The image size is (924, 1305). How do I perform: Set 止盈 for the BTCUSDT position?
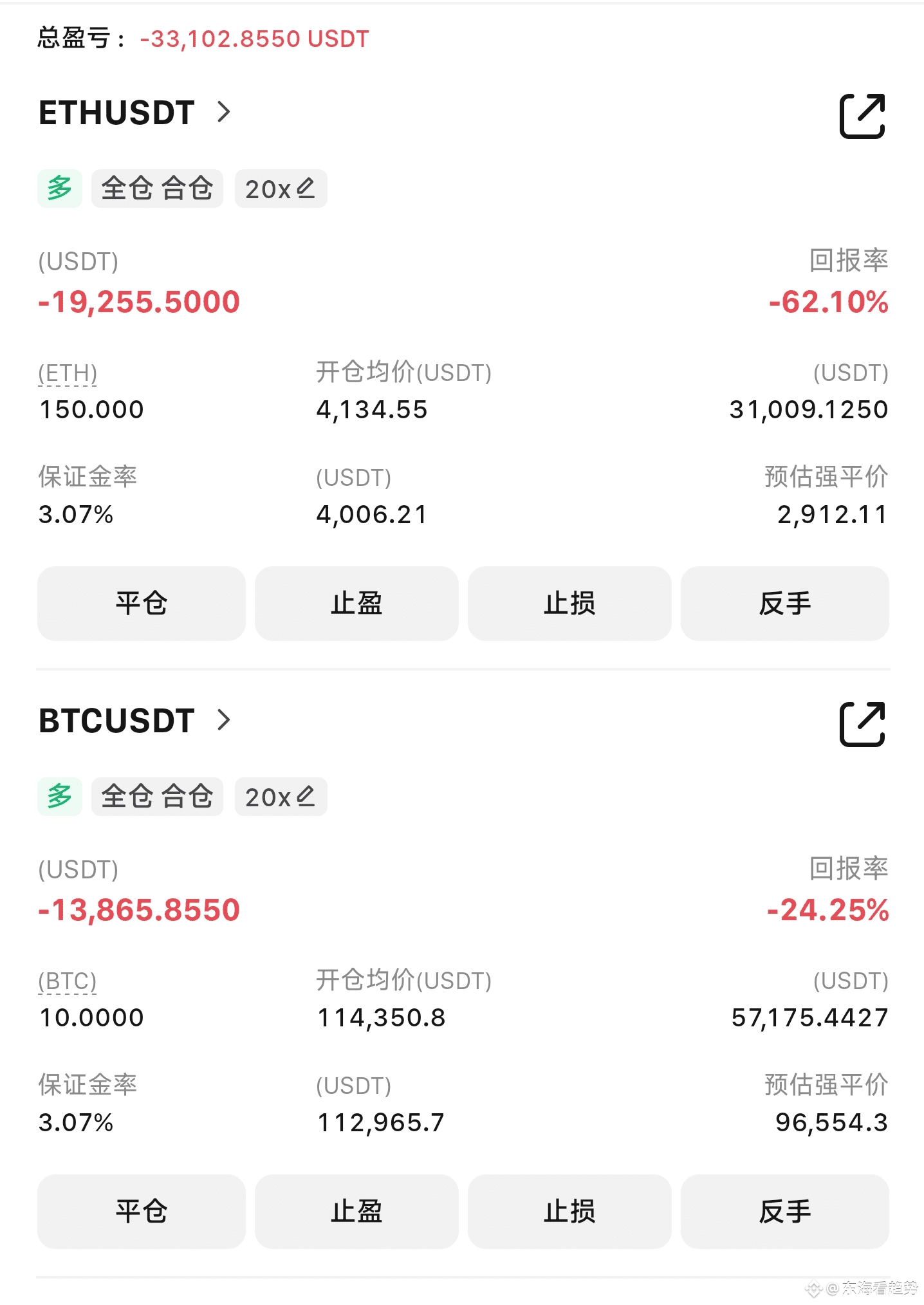click(x=356, y=1211)
